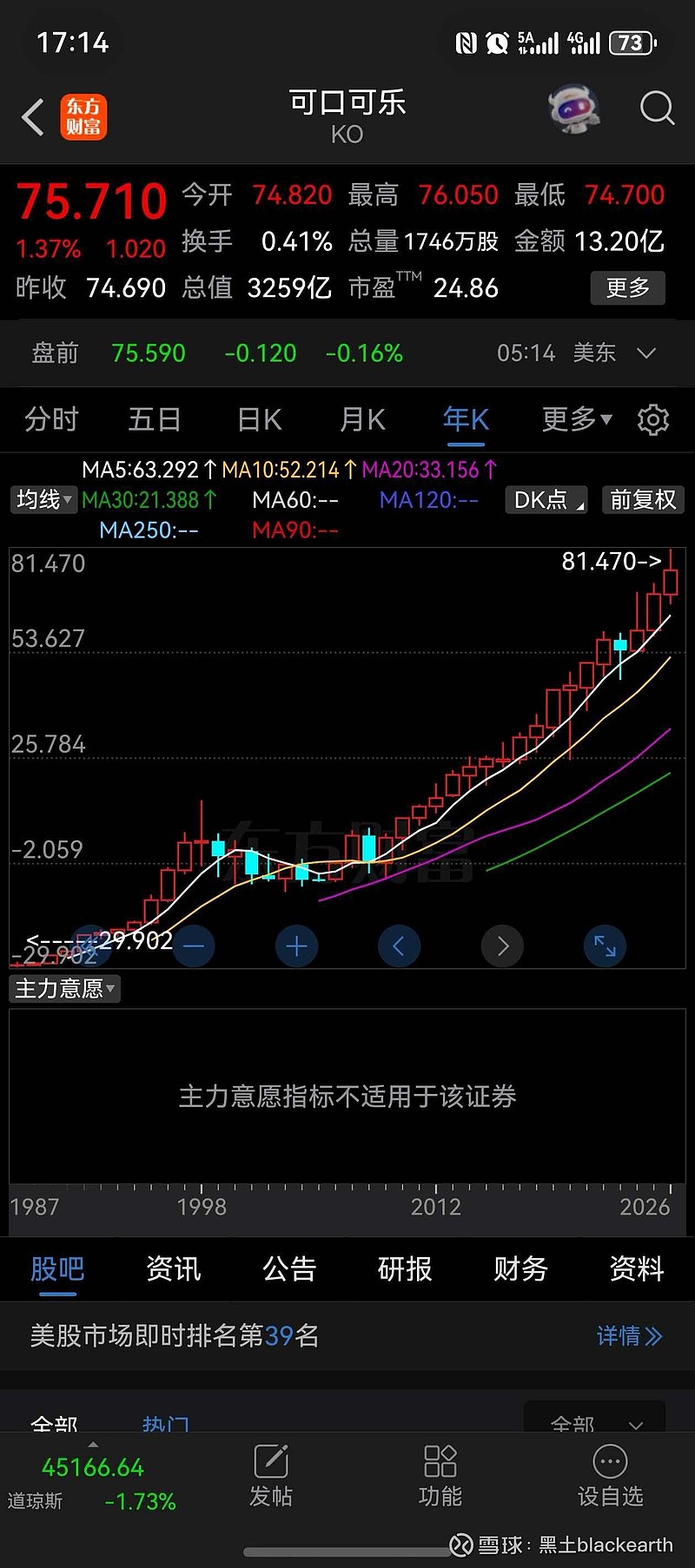Switch to the 分时 chart tab

52,420
